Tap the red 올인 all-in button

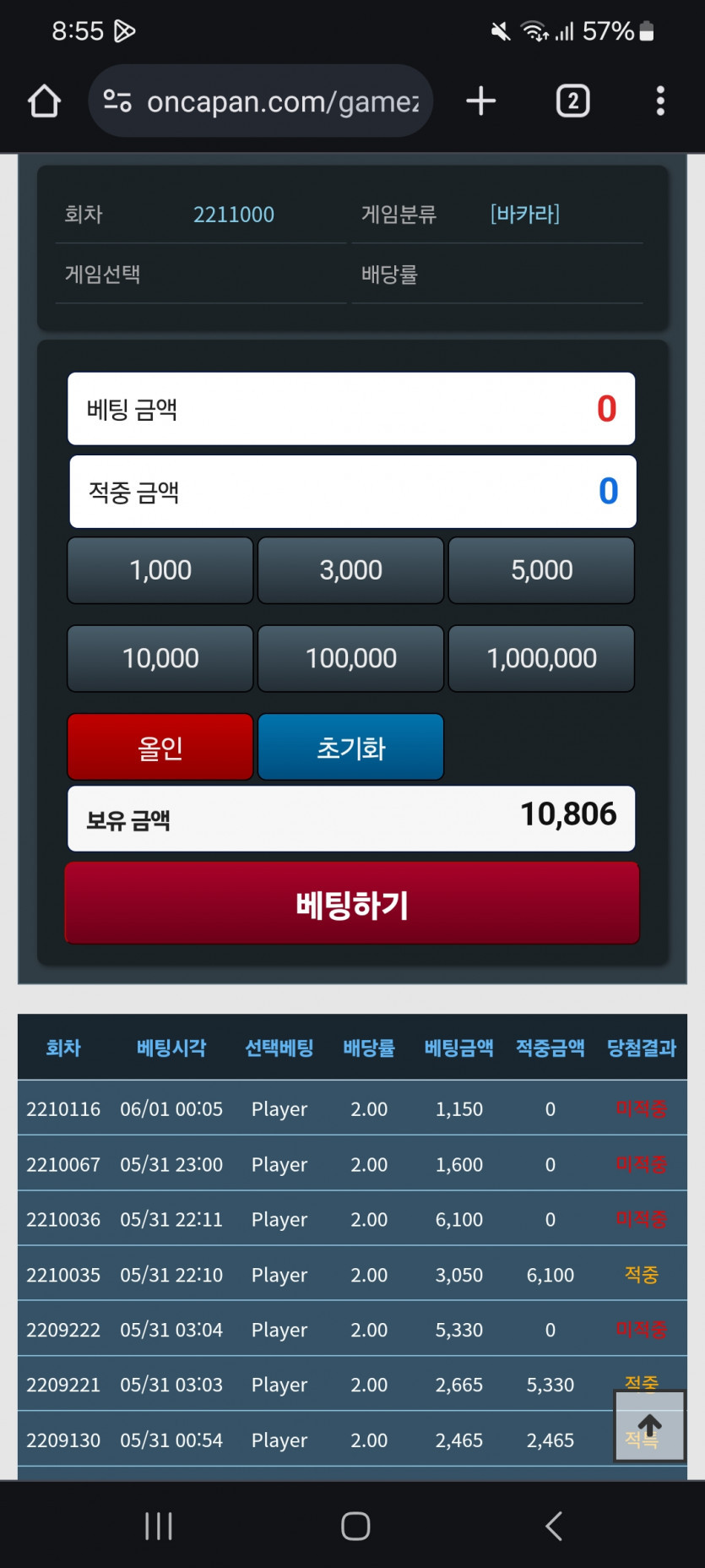[160, 747]
